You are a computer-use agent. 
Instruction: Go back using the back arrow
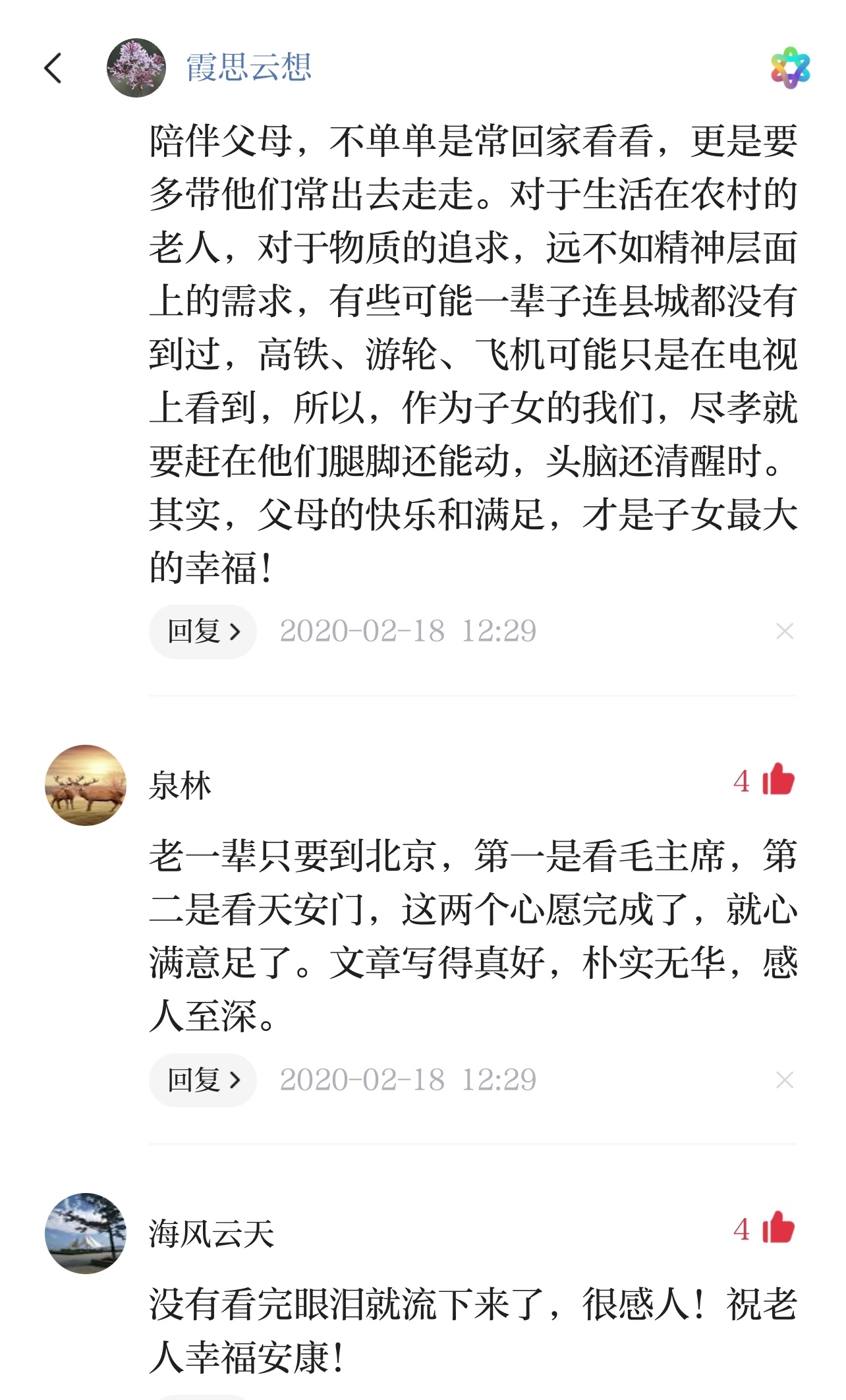[53, 68]
